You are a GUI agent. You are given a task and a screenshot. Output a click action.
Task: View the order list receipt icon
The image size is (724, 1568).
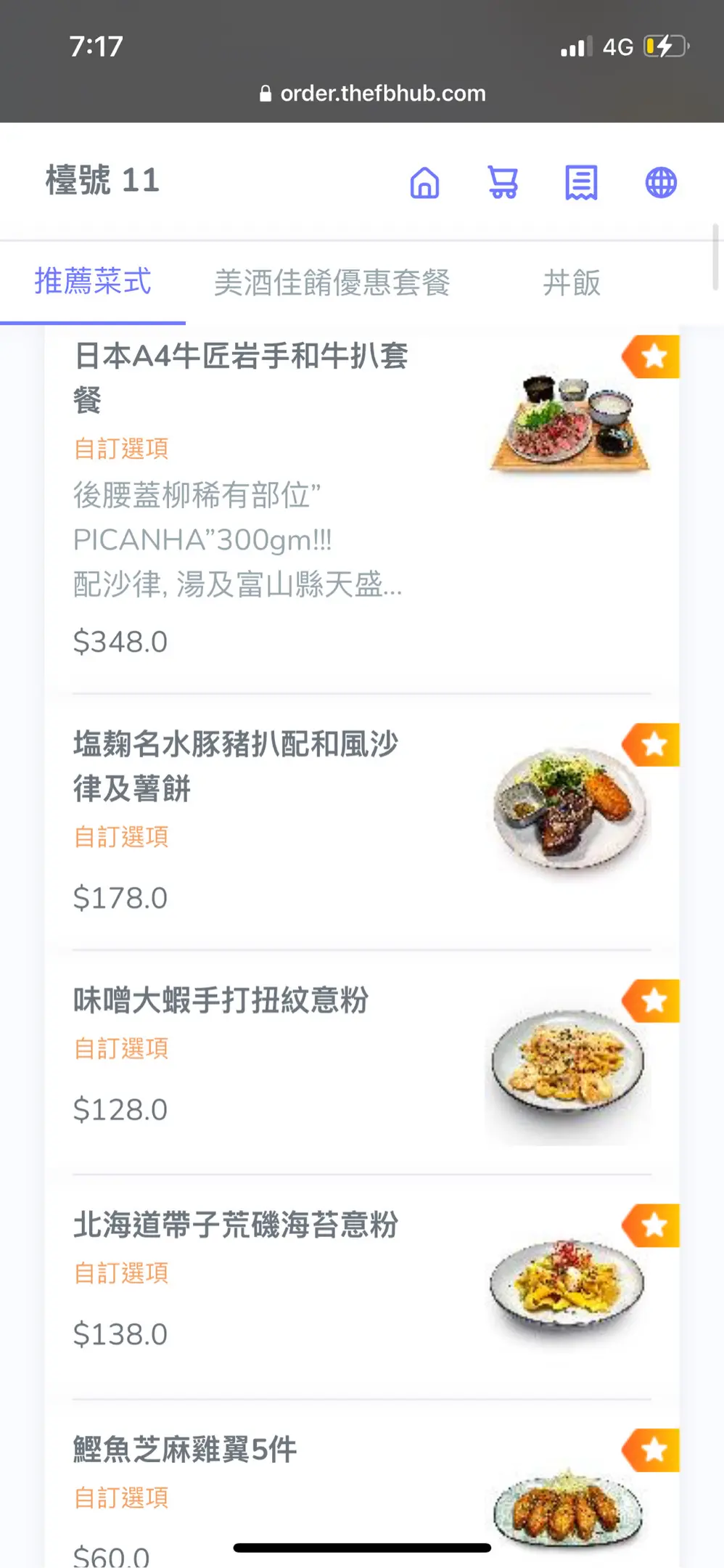tap(581, 182)
